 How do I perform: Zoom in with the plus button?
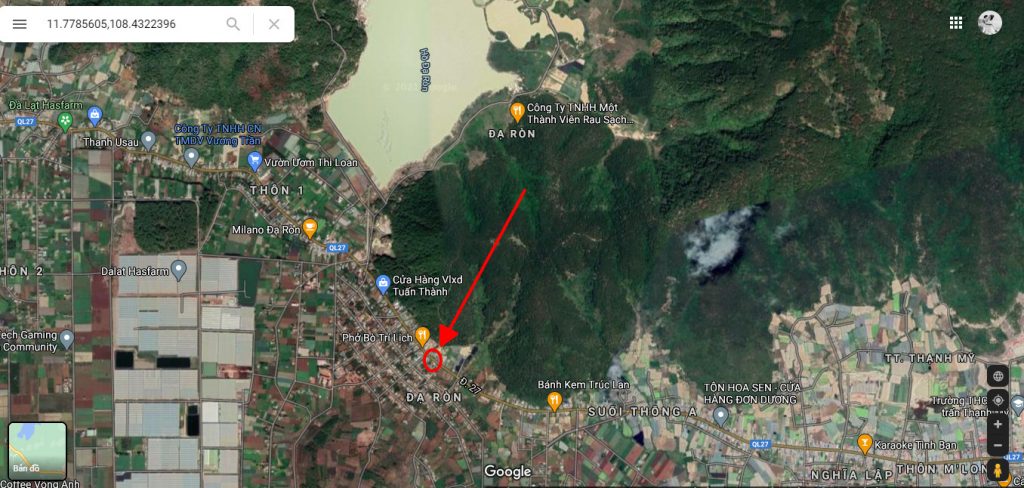[x=997, y=424]
